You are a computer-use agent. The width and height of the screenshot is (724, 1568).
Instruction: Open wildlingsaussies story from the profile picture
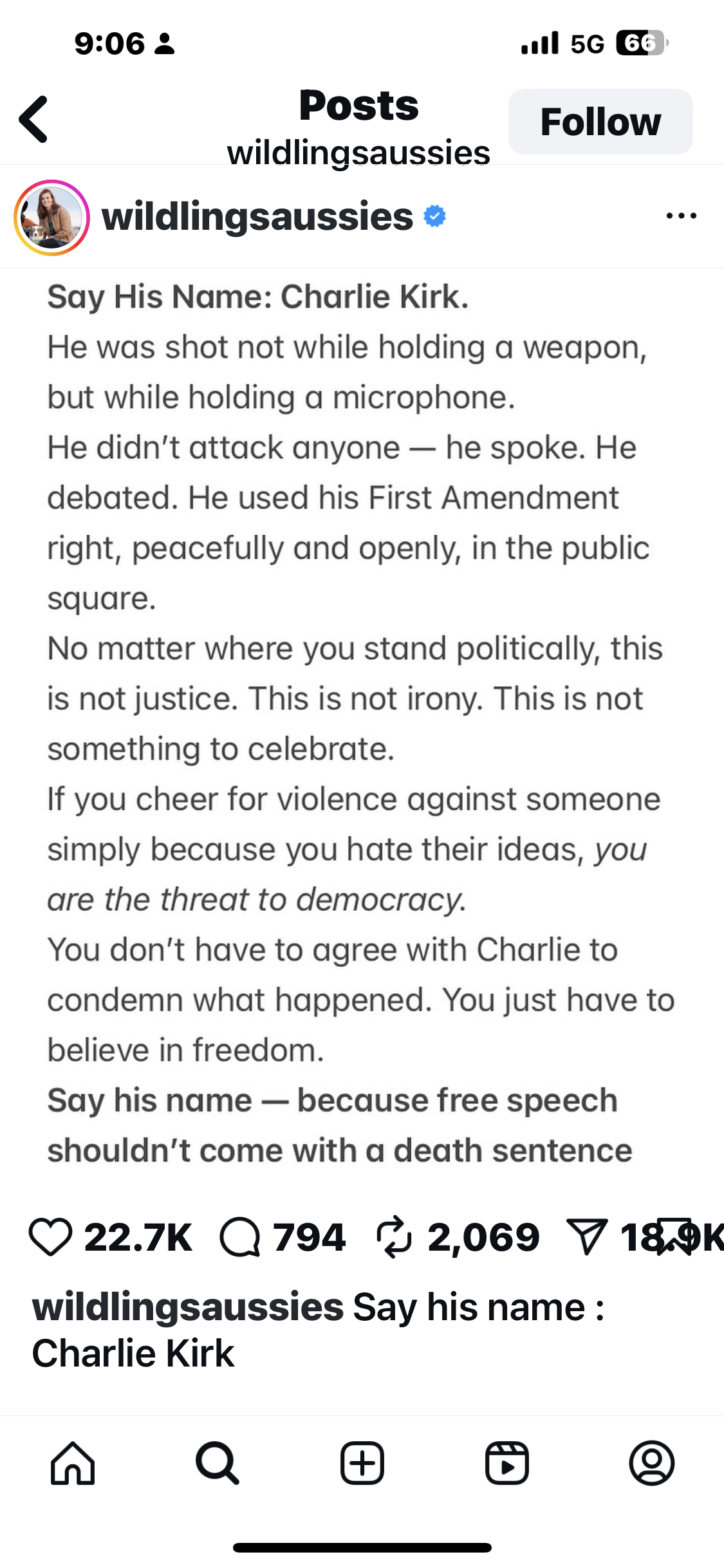(51, 218)
